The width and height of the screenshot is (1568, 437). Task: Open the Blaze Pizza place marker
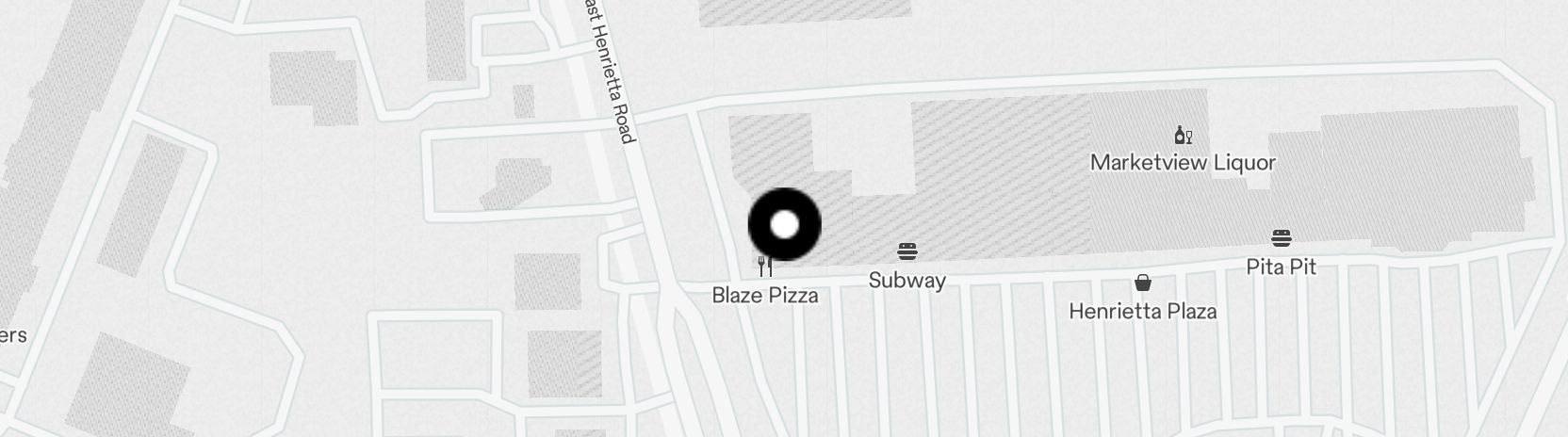(x=765, y=267)
